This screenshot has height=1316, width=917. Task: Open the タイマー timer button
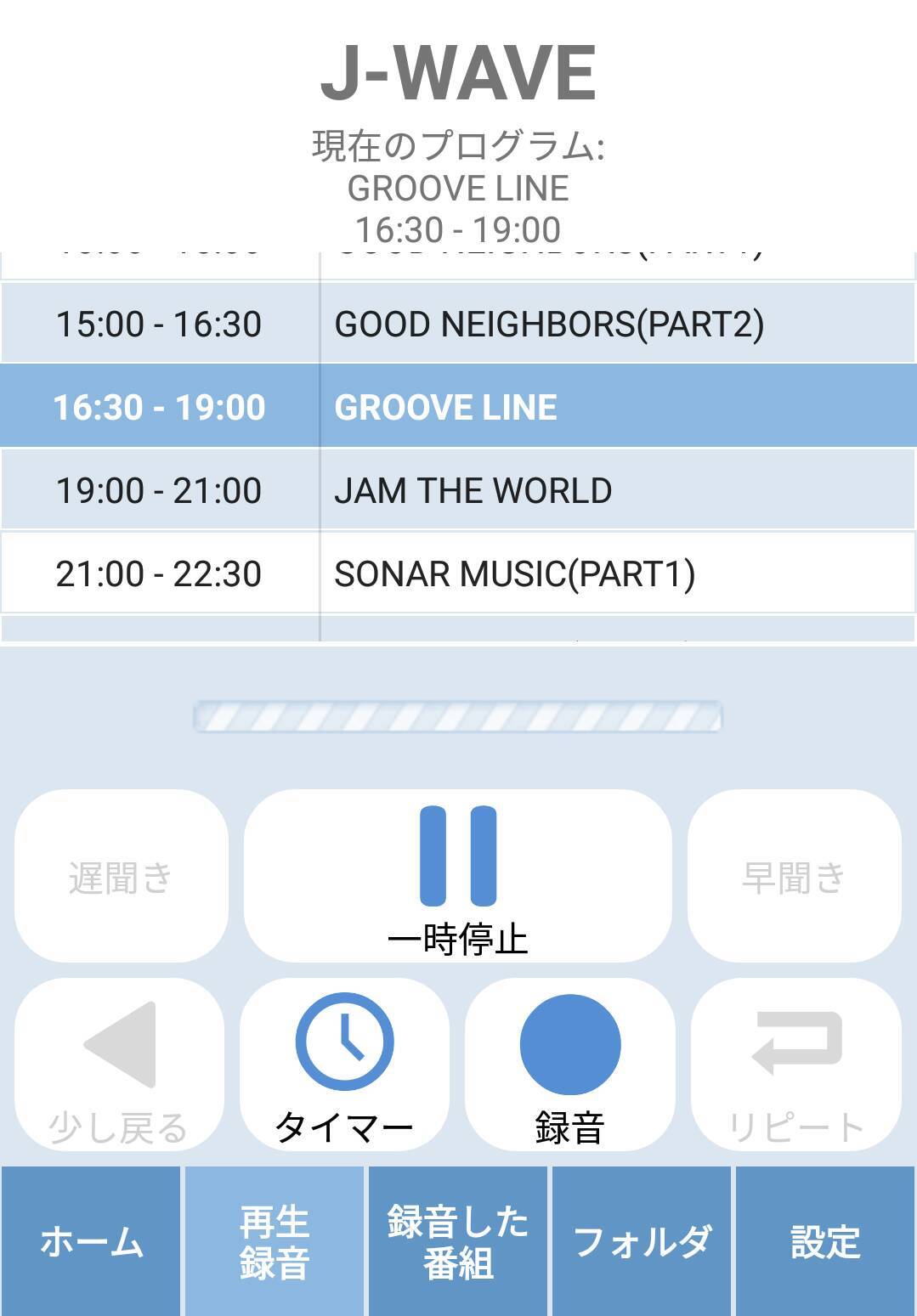(344, 1064)
